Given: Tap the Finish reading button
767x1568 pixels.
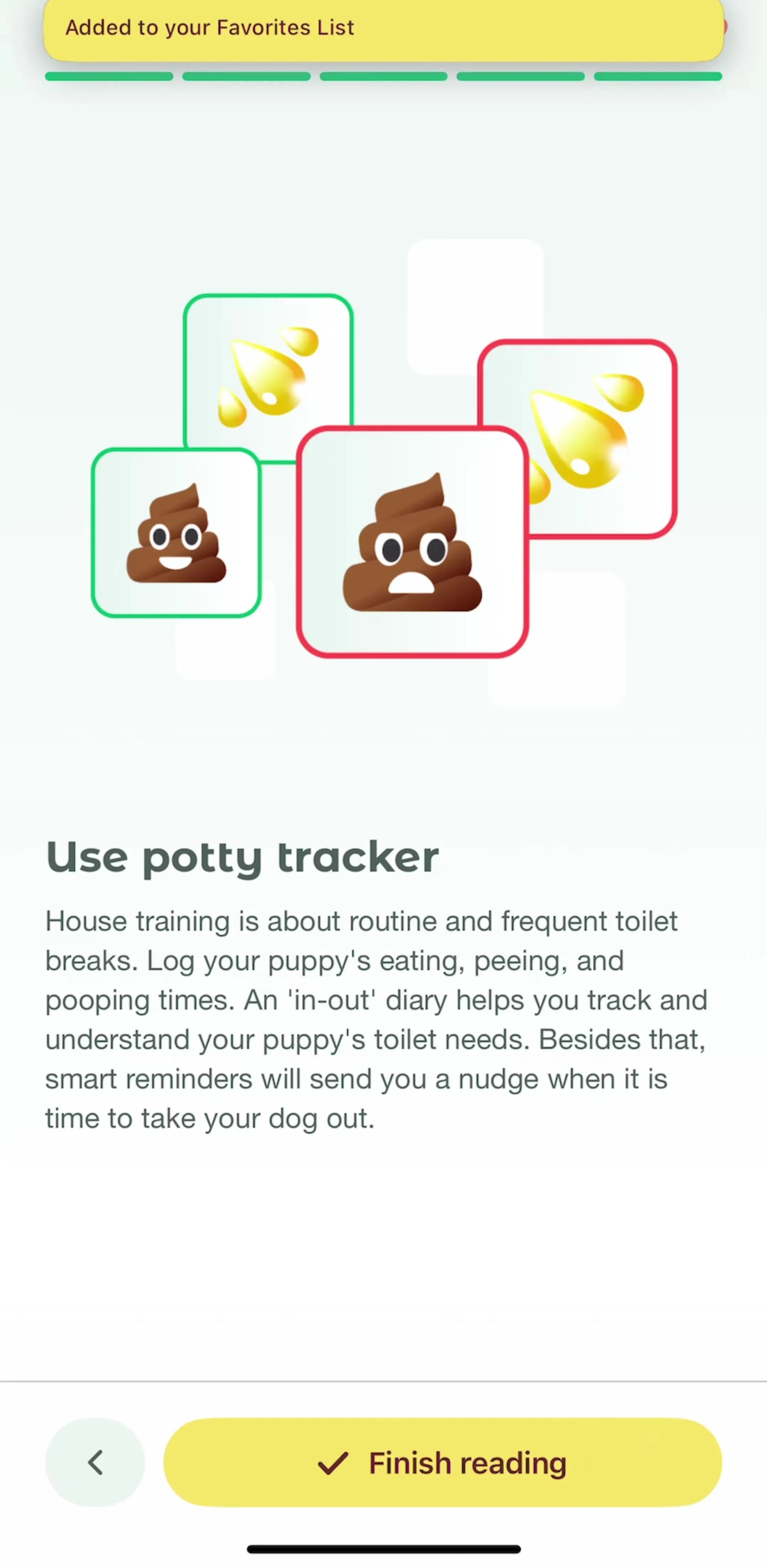Looking at the screenshot, I should [x=442, y=1462].
